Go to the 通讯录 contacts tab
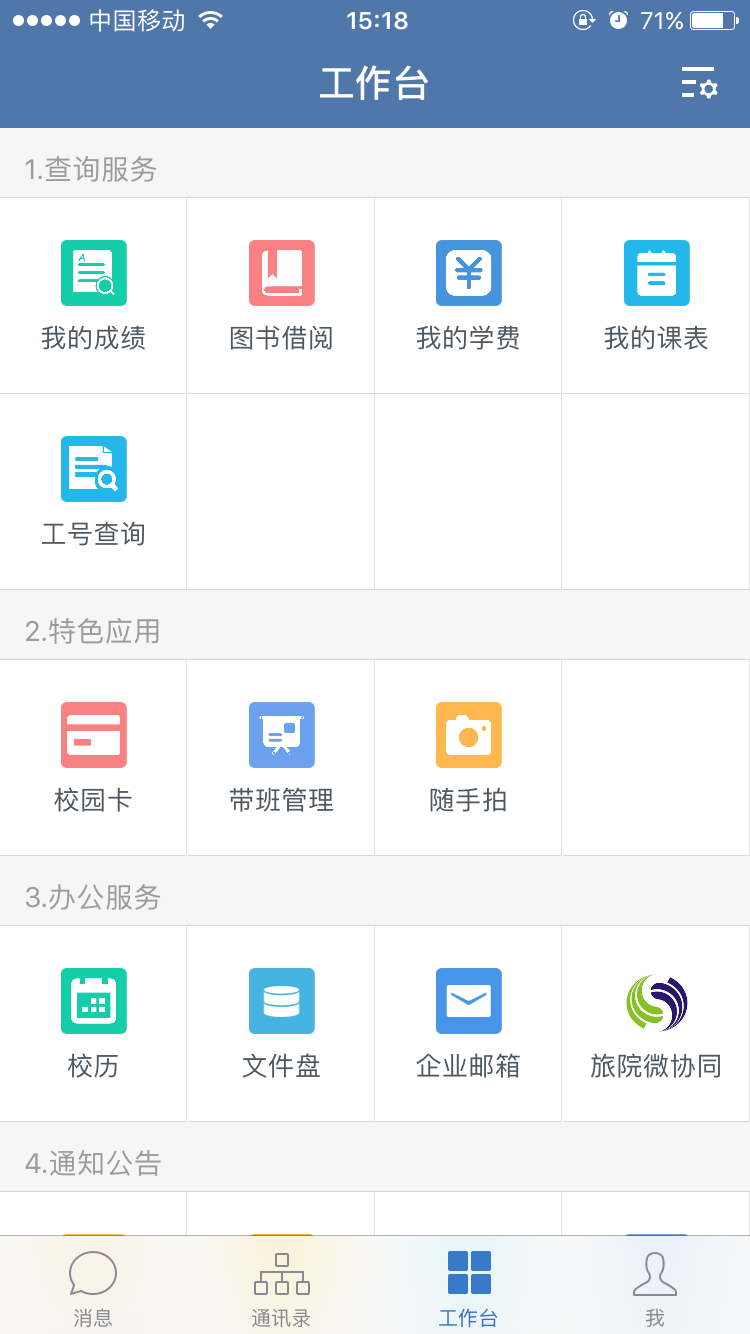This screenshot has height=1334, width=750. [x=281, y=1287]
